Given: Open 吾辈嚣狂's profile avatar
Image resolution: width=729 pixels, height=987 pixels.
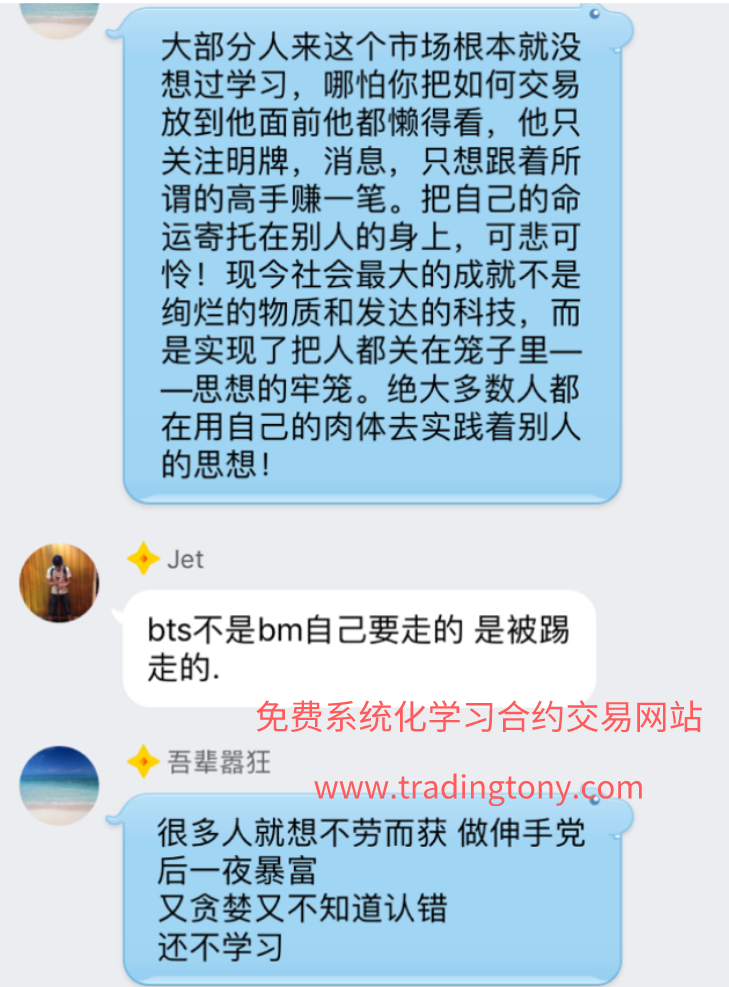Looking at the screenshot, I should (59, 785).
